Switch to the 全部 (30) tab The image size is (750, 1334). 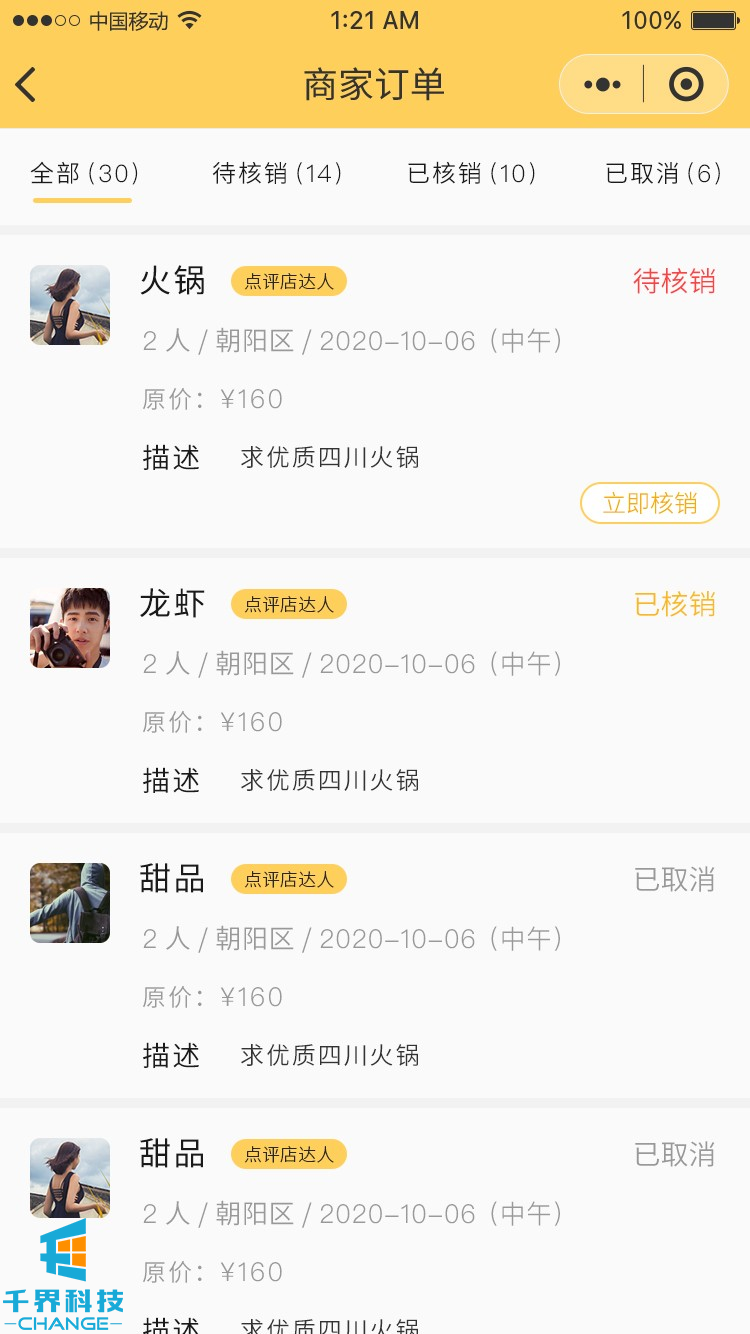pyautogui.click(x=84, y=174)
